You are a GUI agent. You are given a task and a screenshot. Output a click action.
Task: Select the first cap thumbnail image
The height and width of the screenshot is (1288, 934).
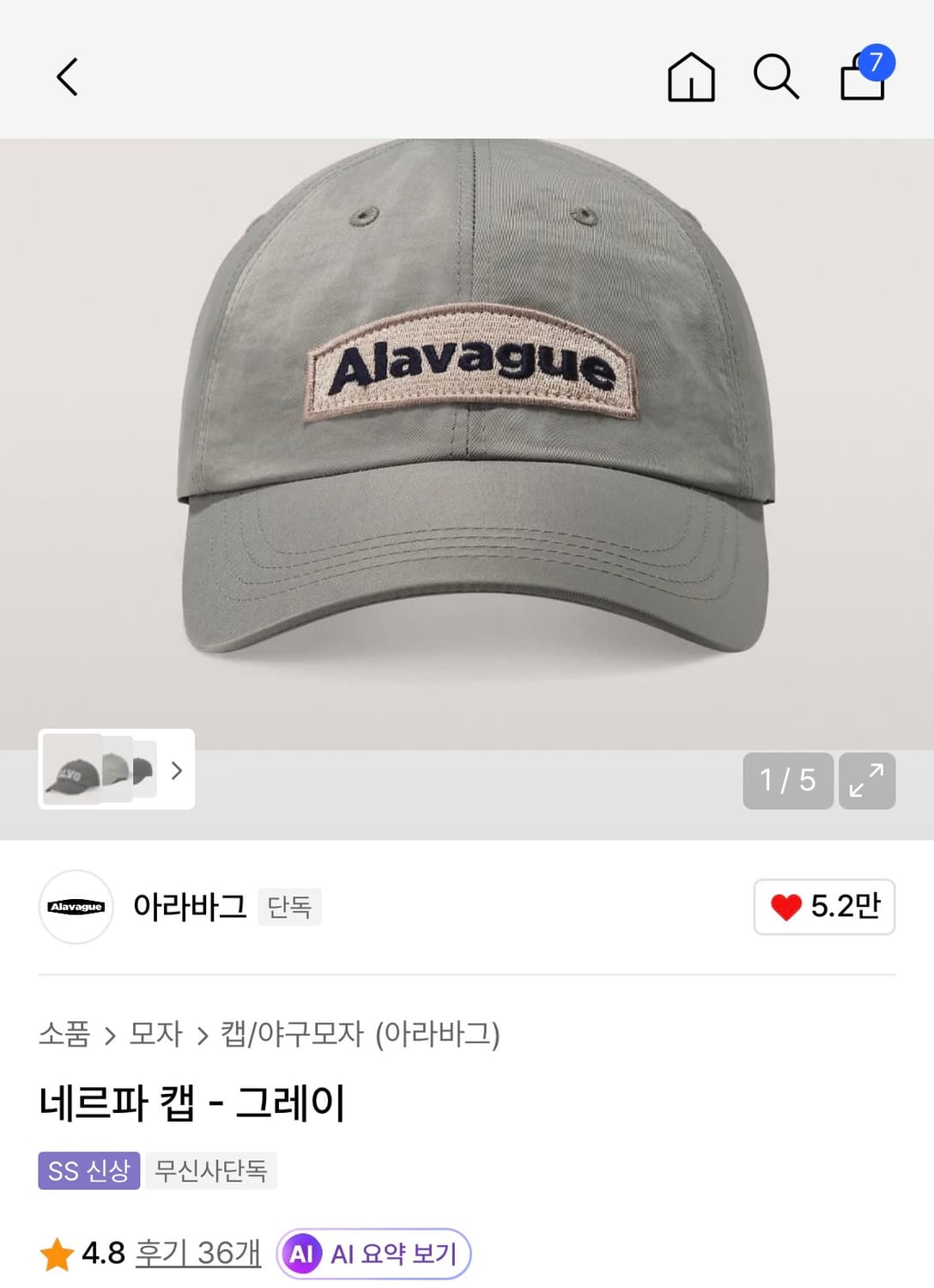pos(73,772)
